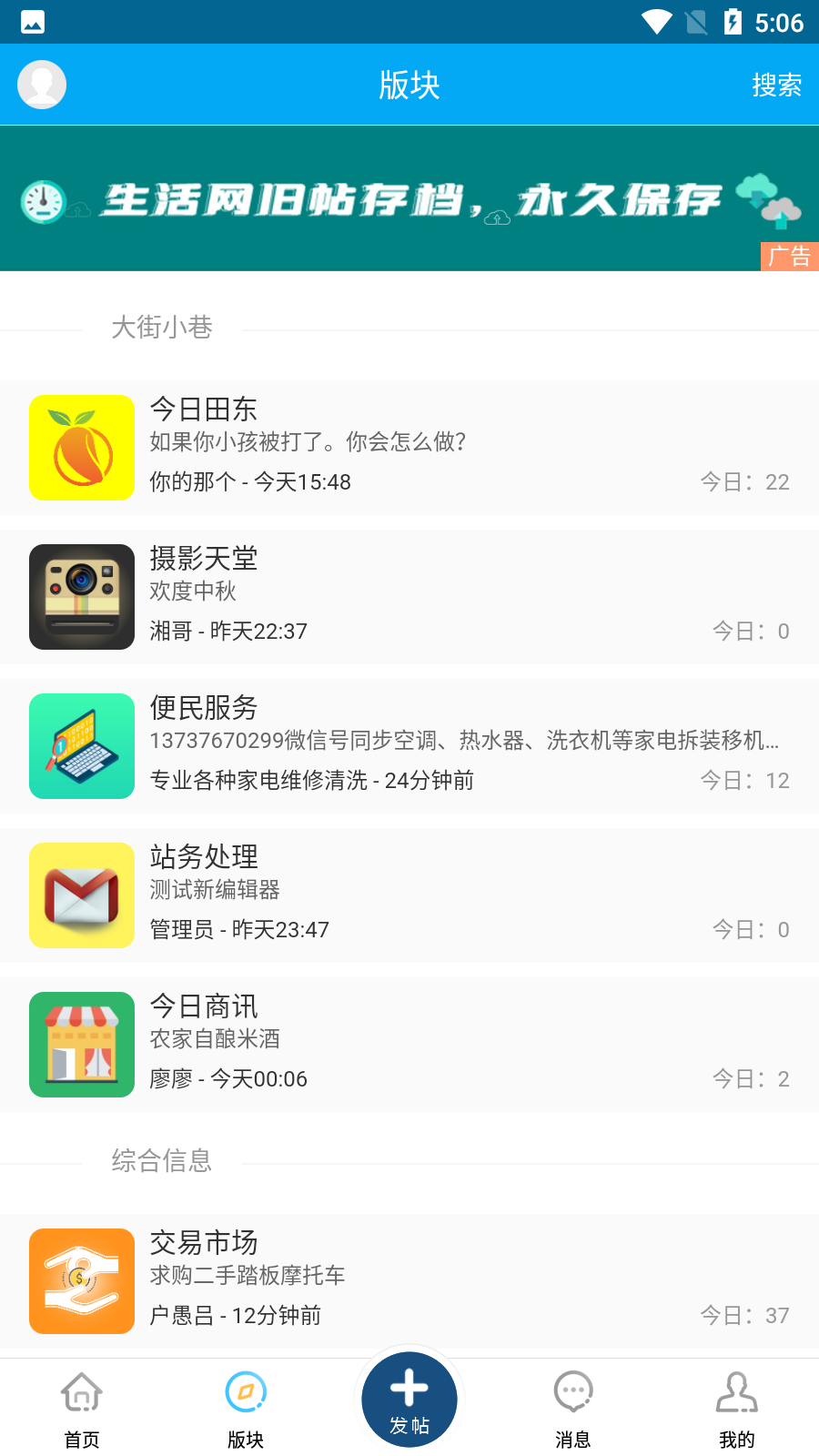819x1456 pixels.
Task: Go to the 站务处理 board
Action: coord(409,895)
